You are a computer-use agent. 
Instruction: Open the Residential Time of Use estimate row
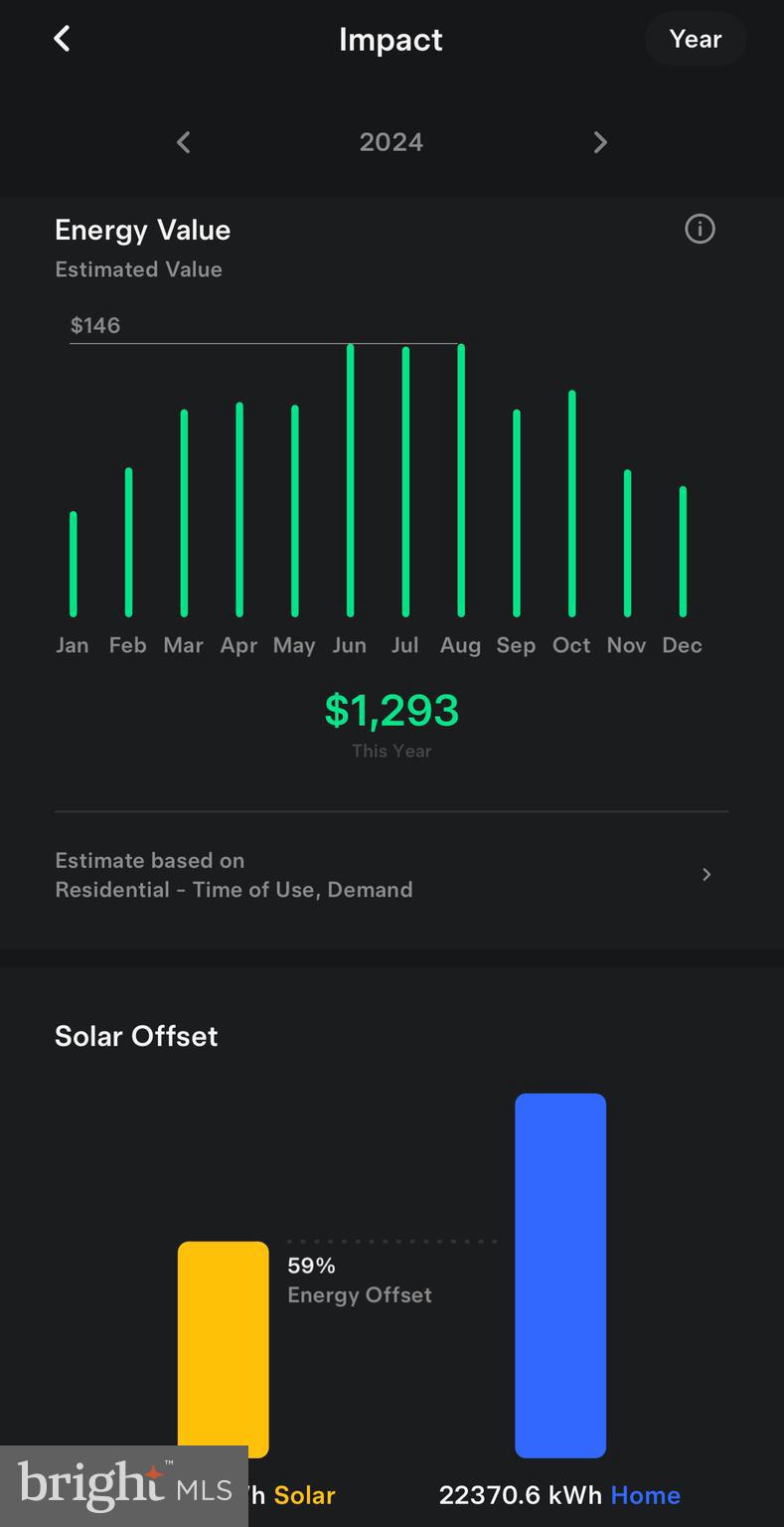point(391,875)
